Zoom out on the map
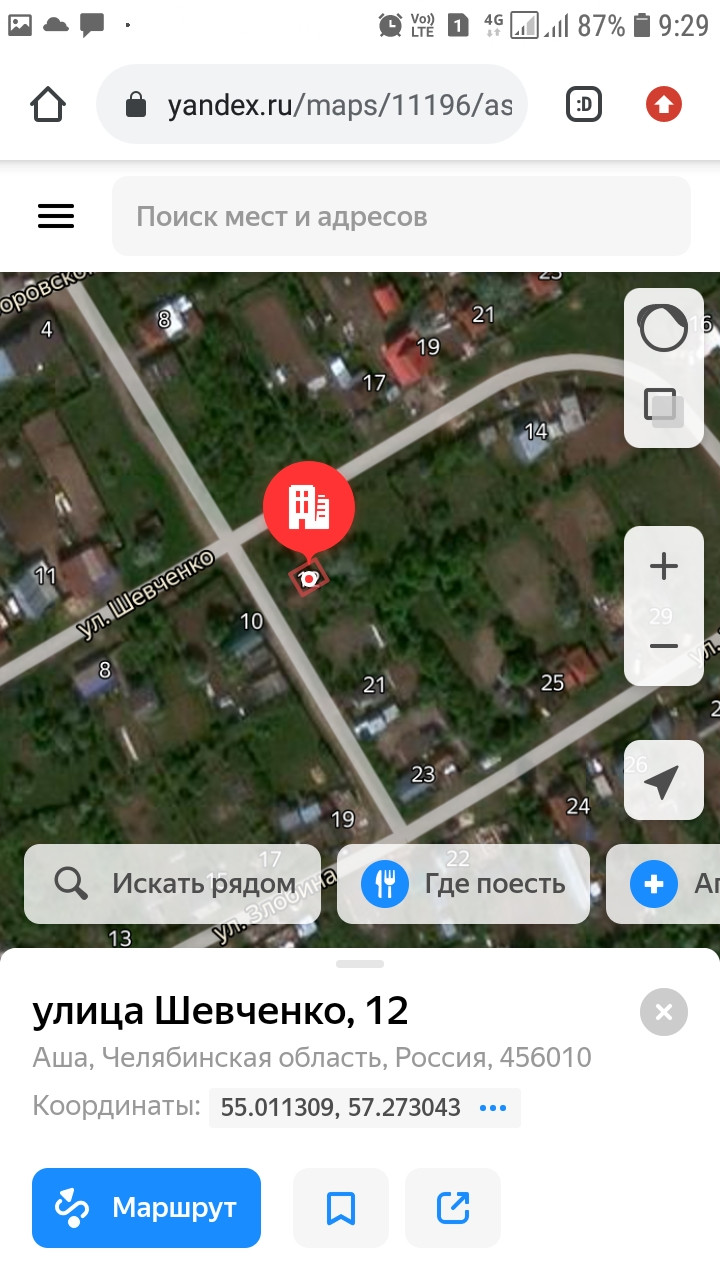This screenshot has width=720, height=1280. click(663, 646)
